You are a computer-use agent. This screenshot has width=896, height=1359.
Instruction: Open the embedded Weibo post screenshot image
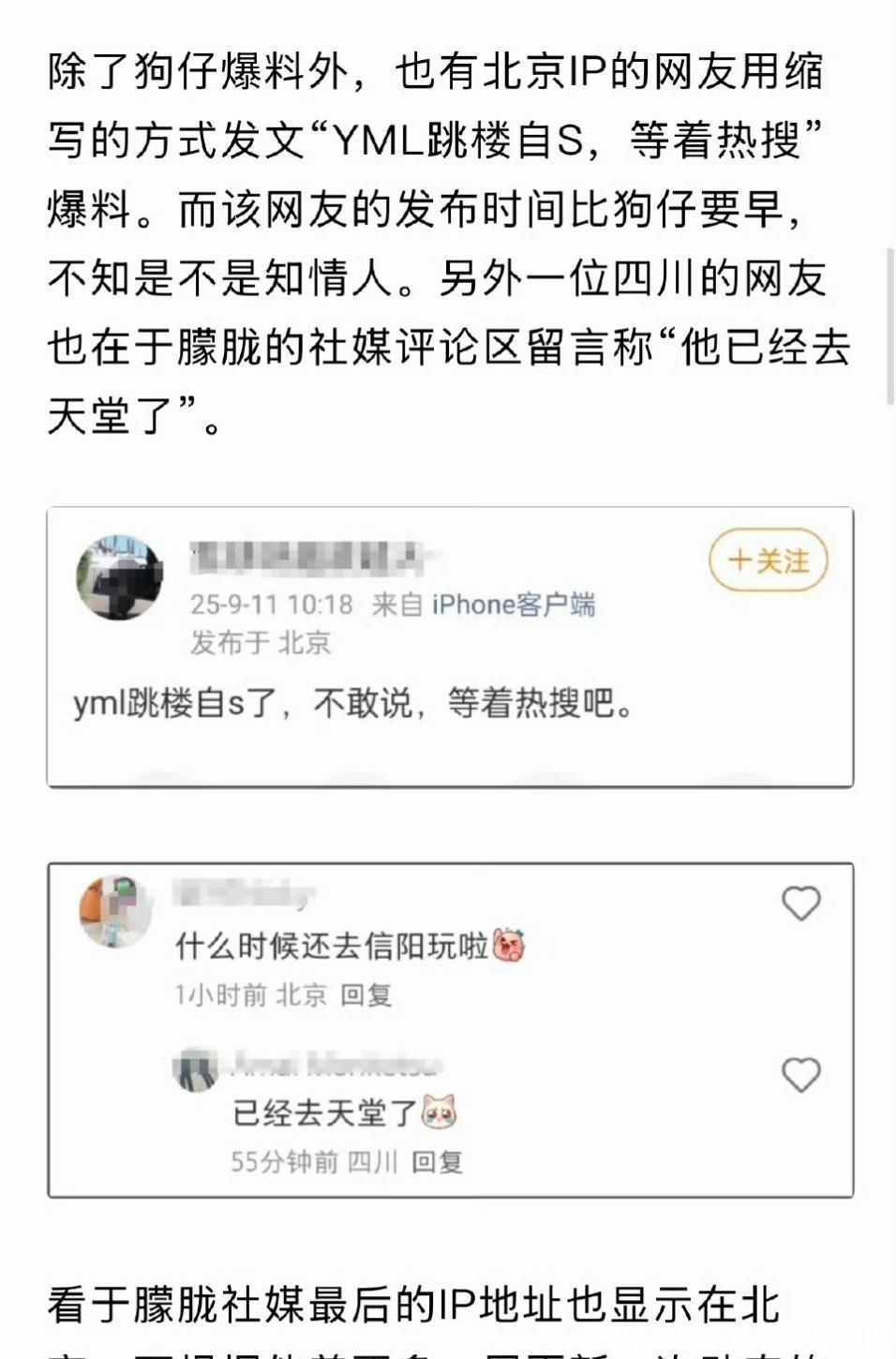coord(450,647)
